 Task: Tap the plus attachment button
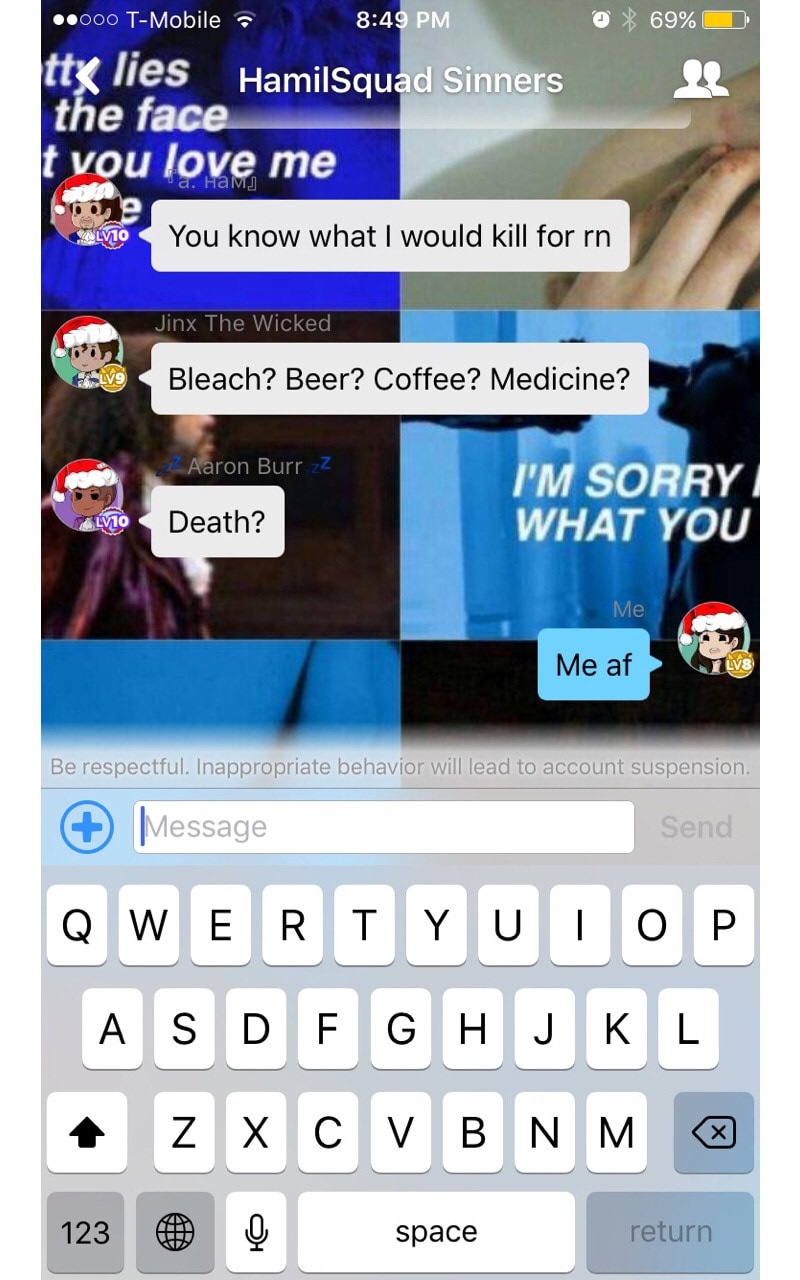click(87, 827)
